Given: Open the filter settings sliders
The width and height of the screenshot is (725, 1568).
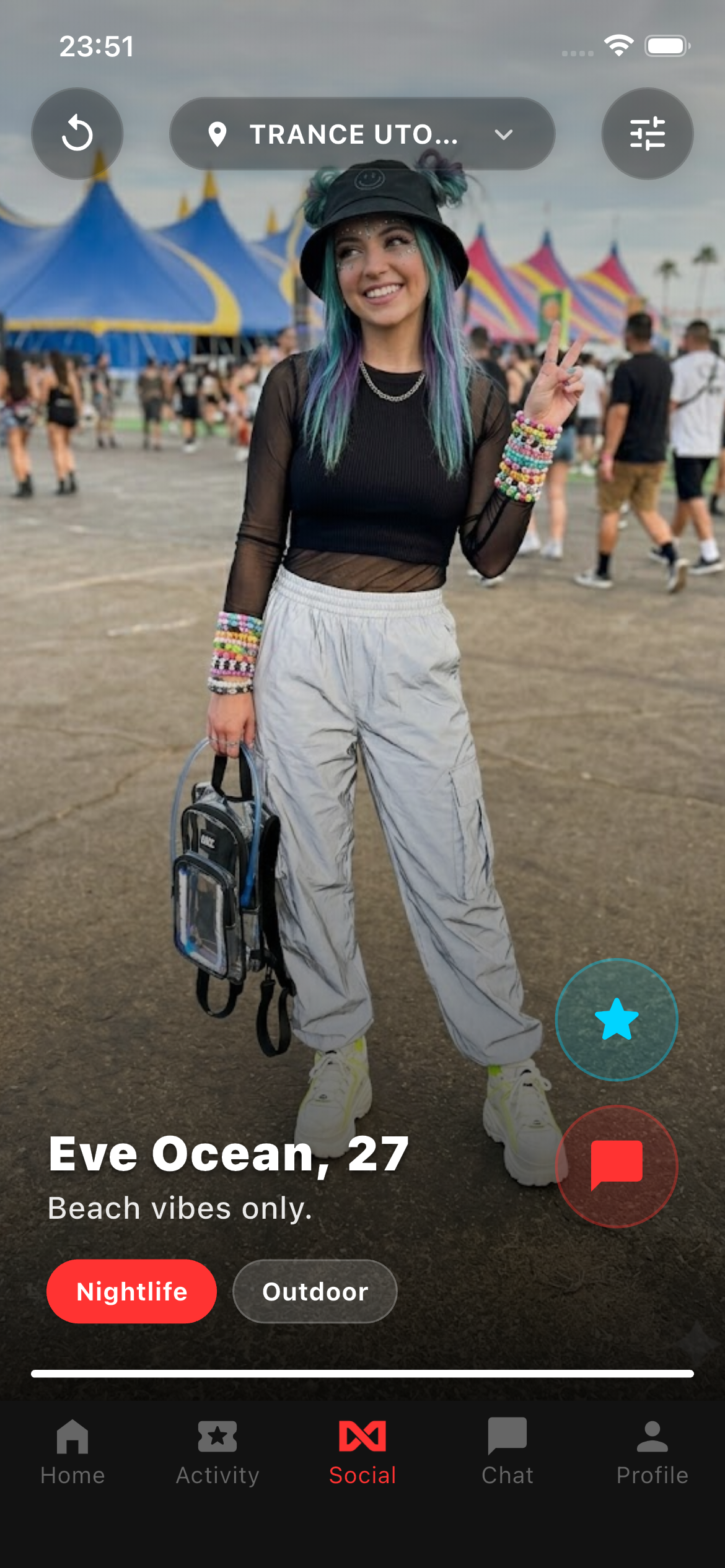Looking at the screenshot, I should [647, 134].
